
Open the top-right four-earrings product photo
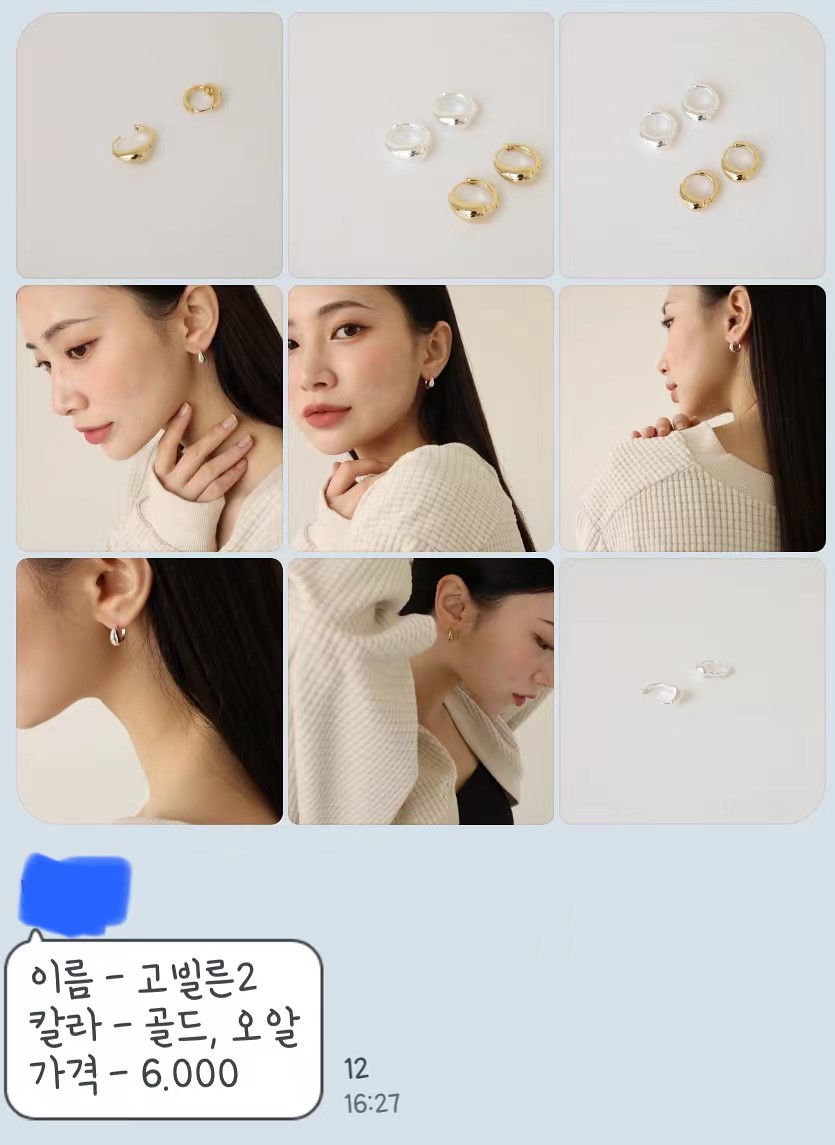692,145
